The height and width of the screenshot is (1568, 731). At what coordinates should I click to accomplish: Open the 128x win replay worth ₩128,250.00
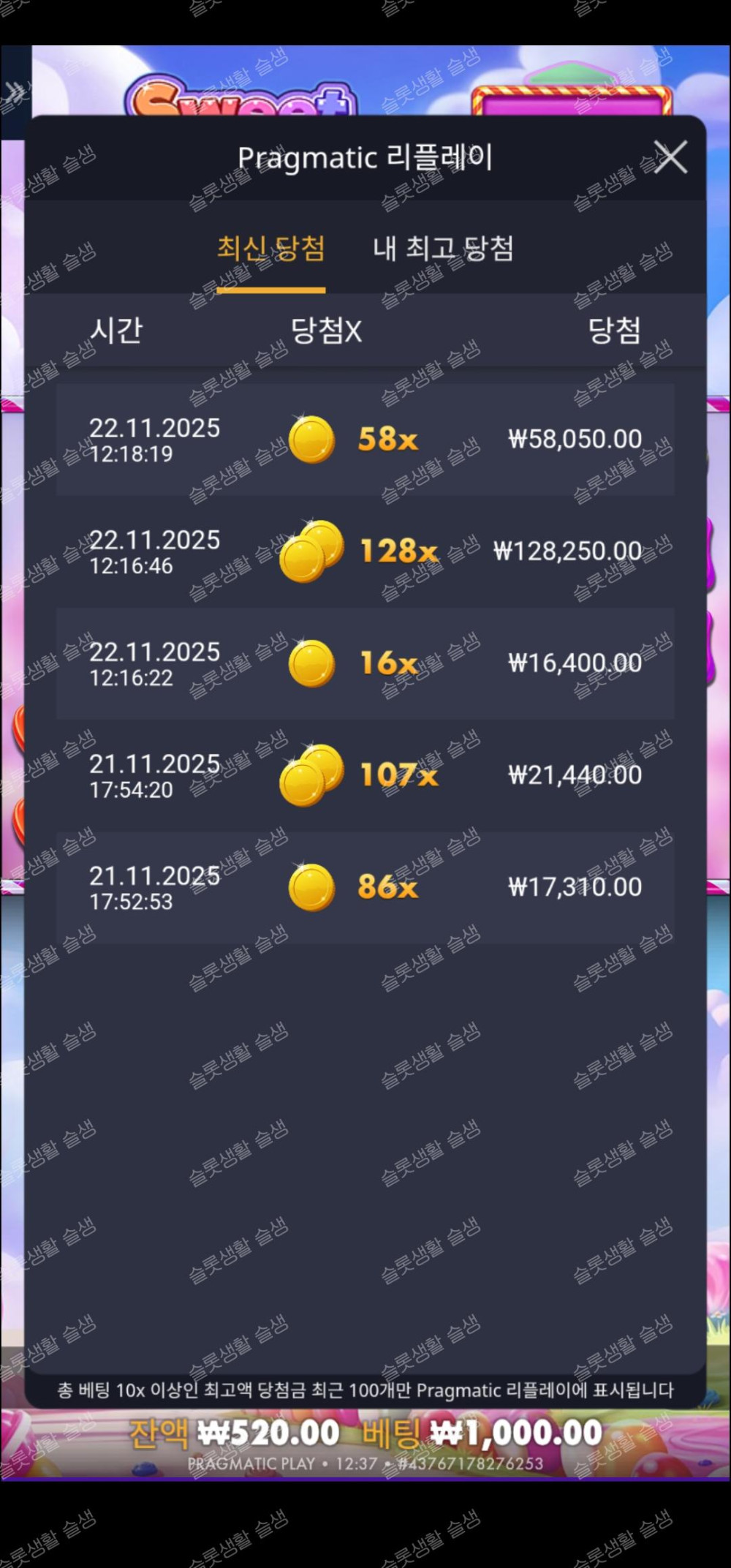coord(365,551)
